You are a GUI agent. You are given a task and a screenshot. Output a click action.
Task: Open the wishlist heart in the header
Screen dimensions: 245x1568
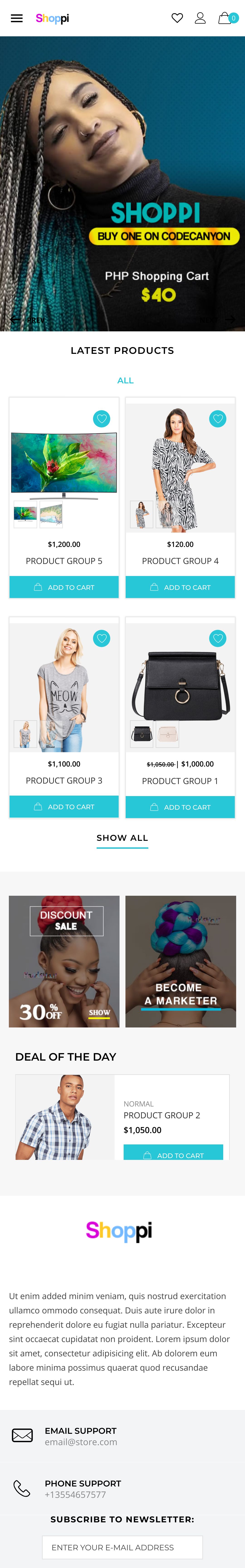tap(177, 18)
